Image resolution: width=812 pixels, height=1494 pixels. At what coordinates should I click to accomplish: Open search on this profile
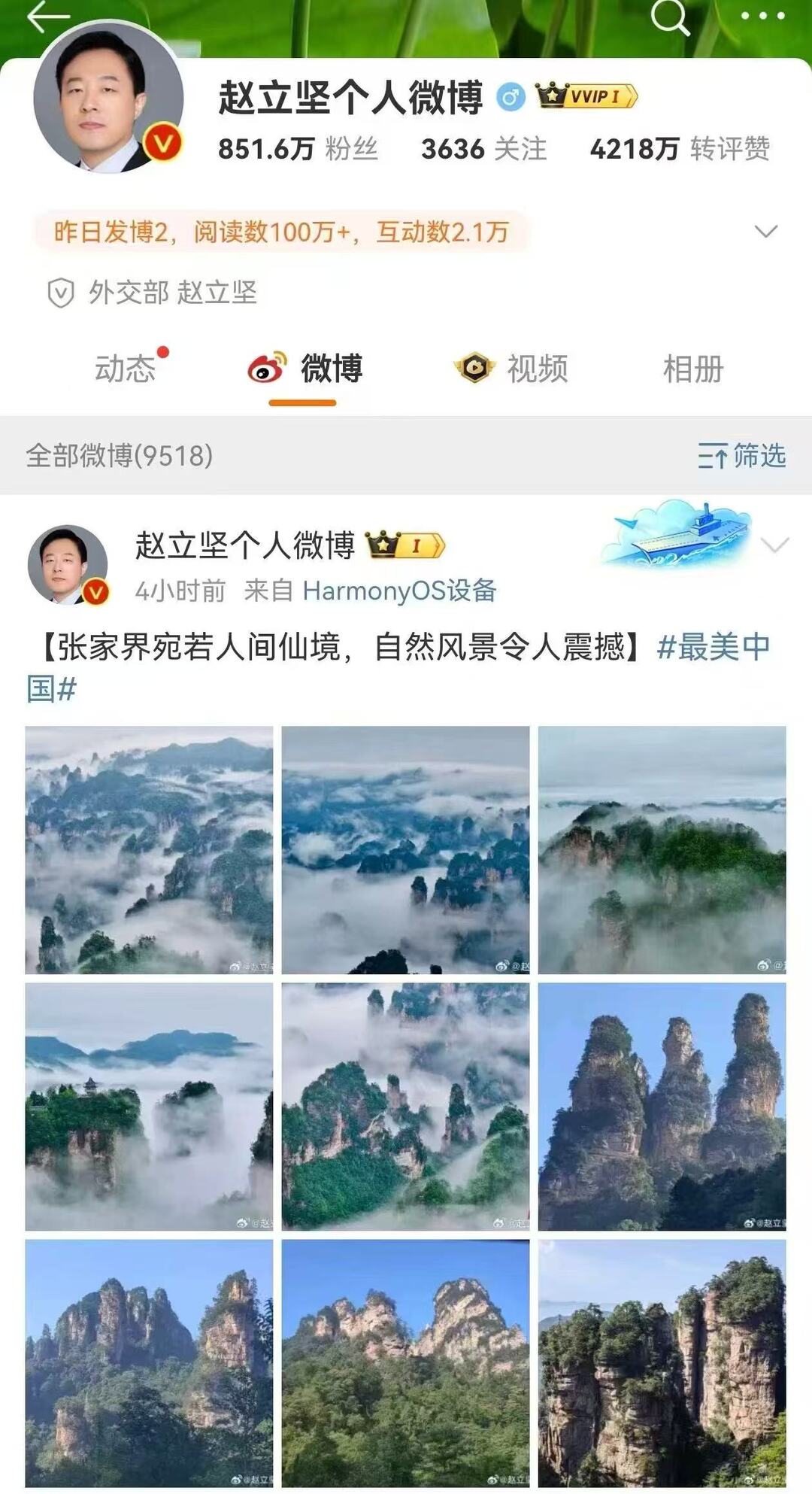669,17
